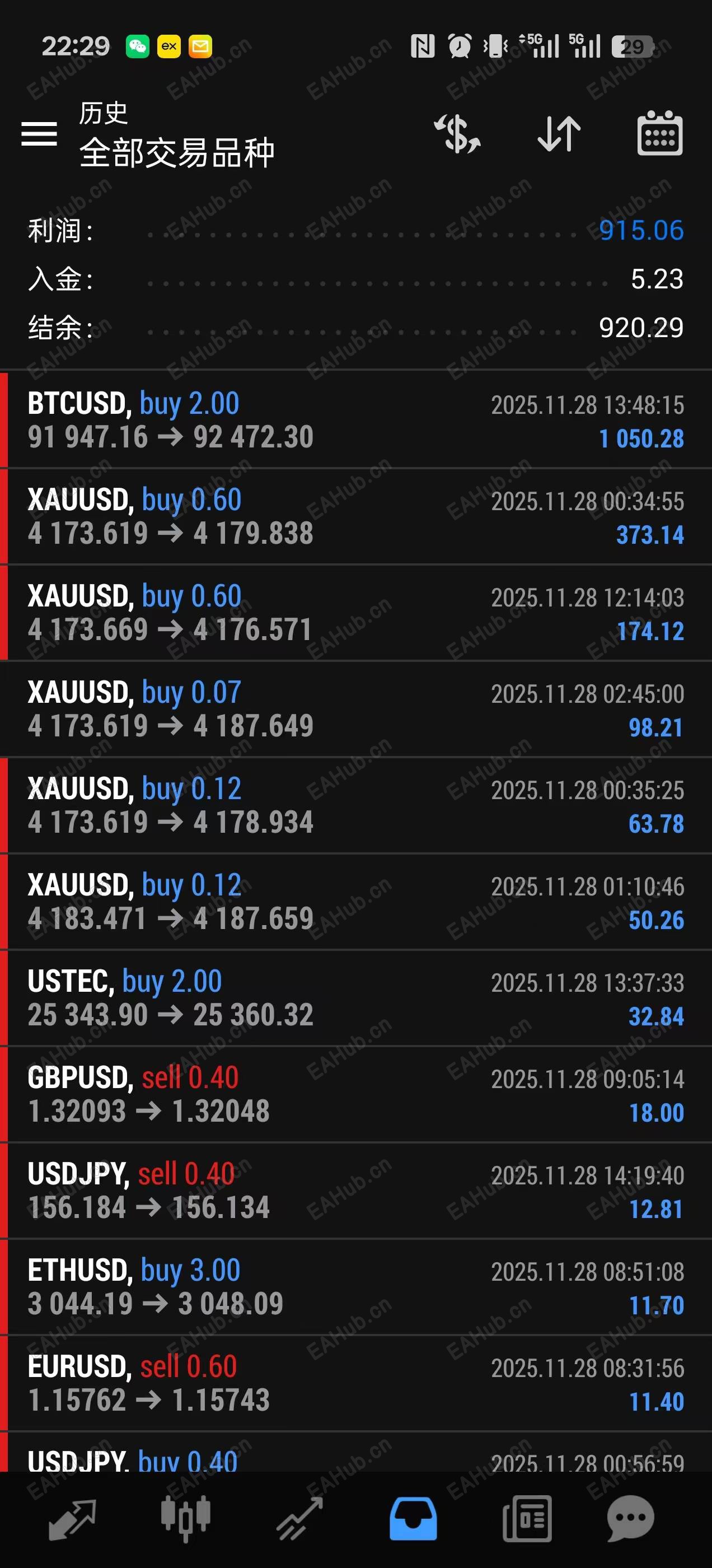
Task: View the XAUUSD trade with 63.78 profit
Action: (x=356, y=805)
